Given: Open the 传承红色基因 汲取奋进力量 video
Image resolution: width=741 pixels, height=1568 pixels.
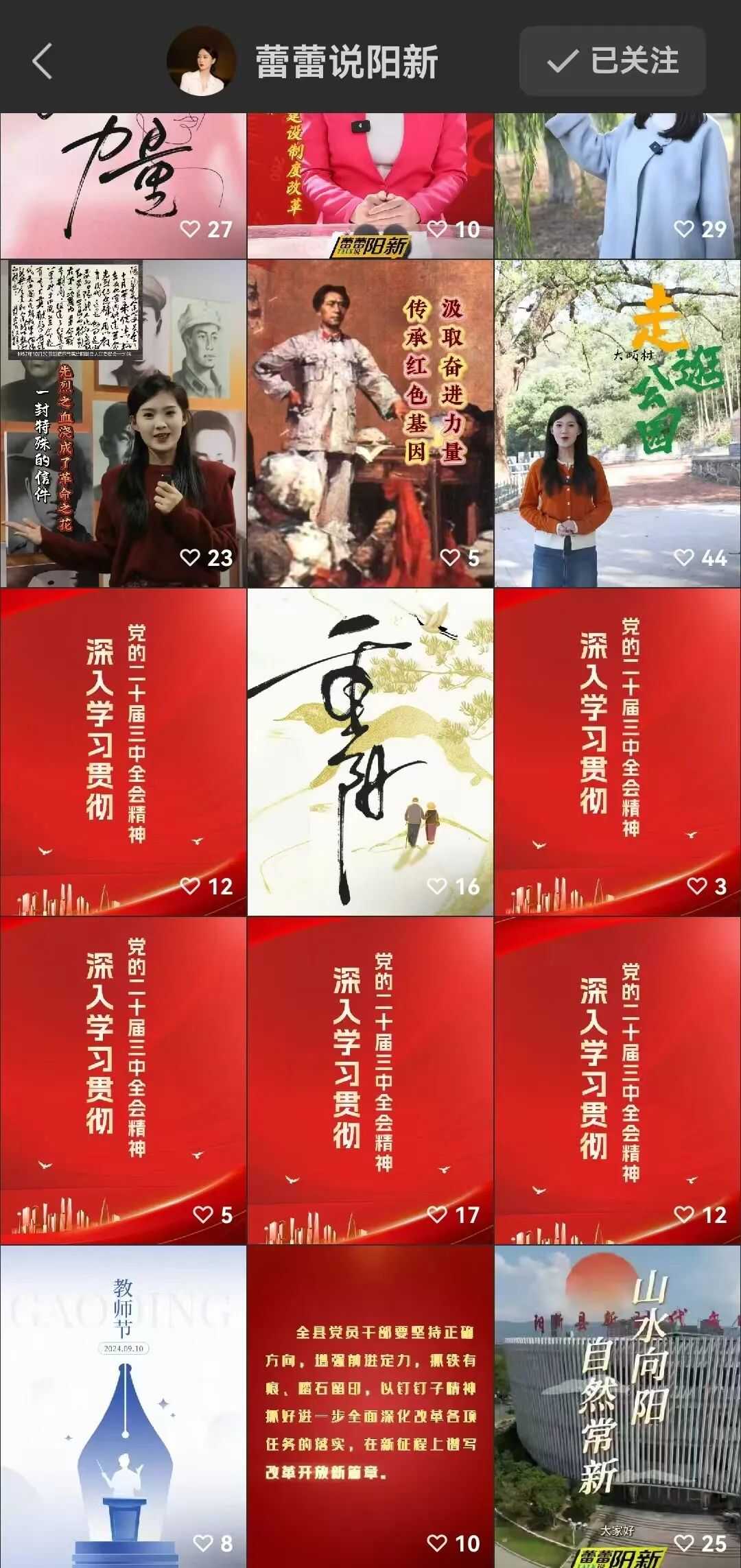Looking at the screenshot, I should 370,423.
